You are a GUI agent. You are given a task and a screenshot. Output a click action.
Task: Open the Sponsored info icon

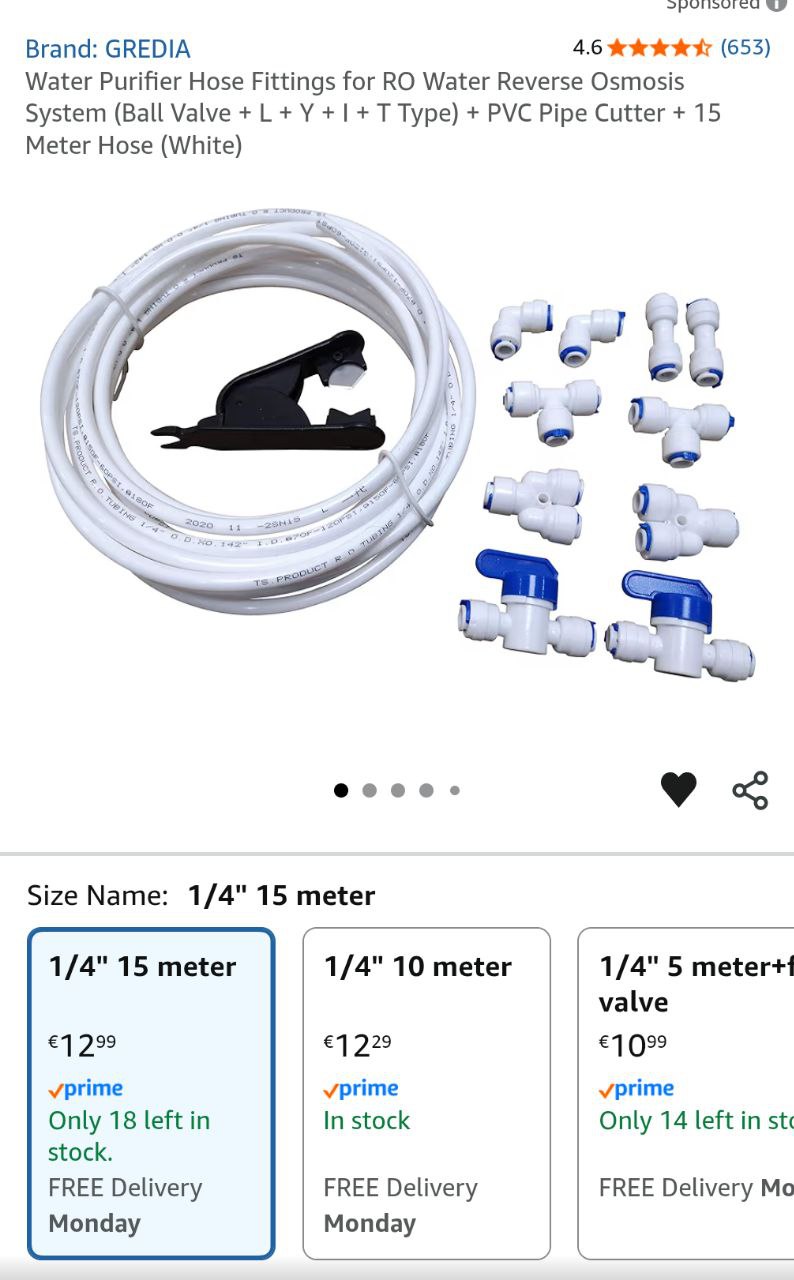click(777, 5)
